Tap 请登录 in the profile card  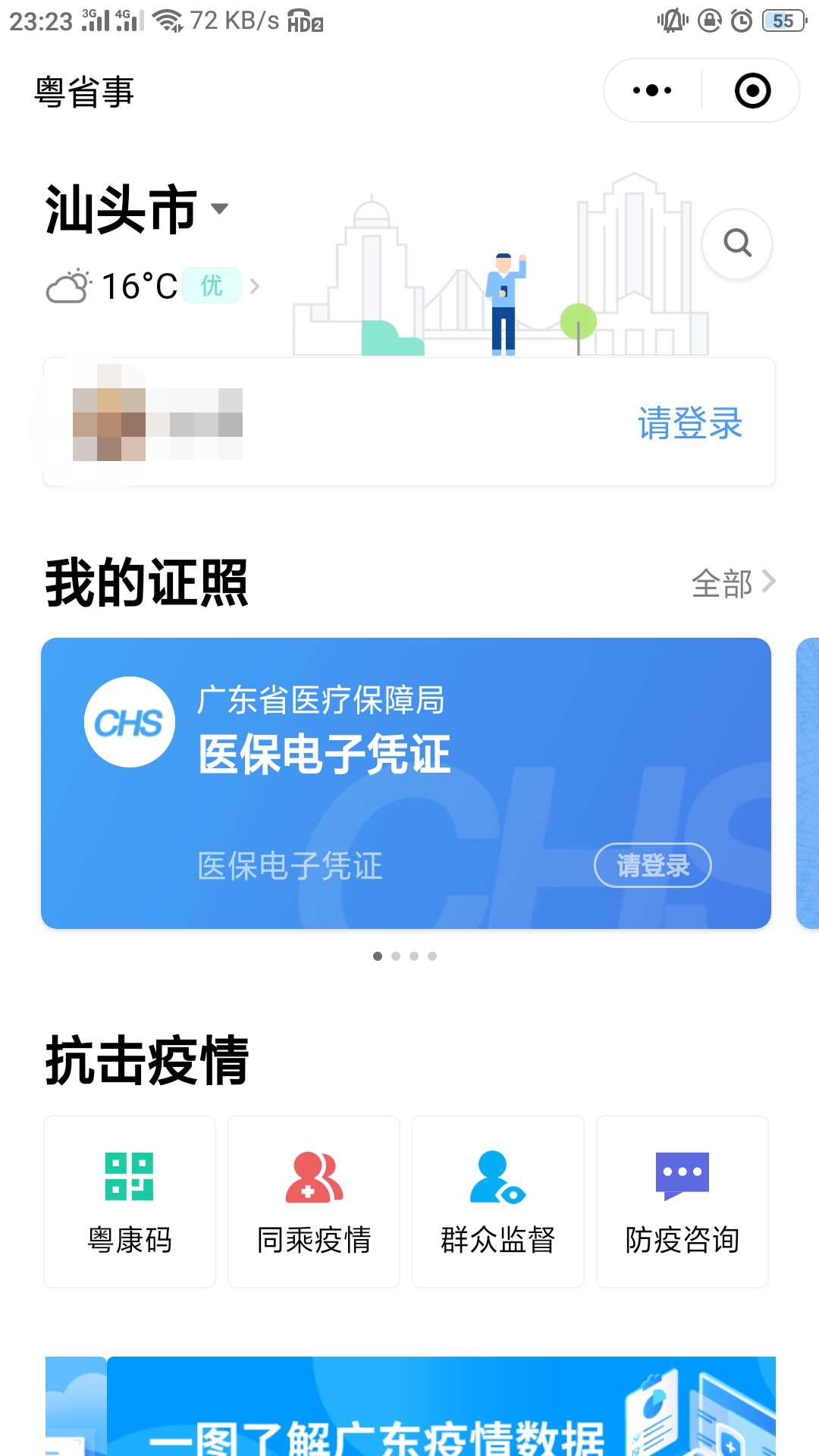tap(689, 423)
